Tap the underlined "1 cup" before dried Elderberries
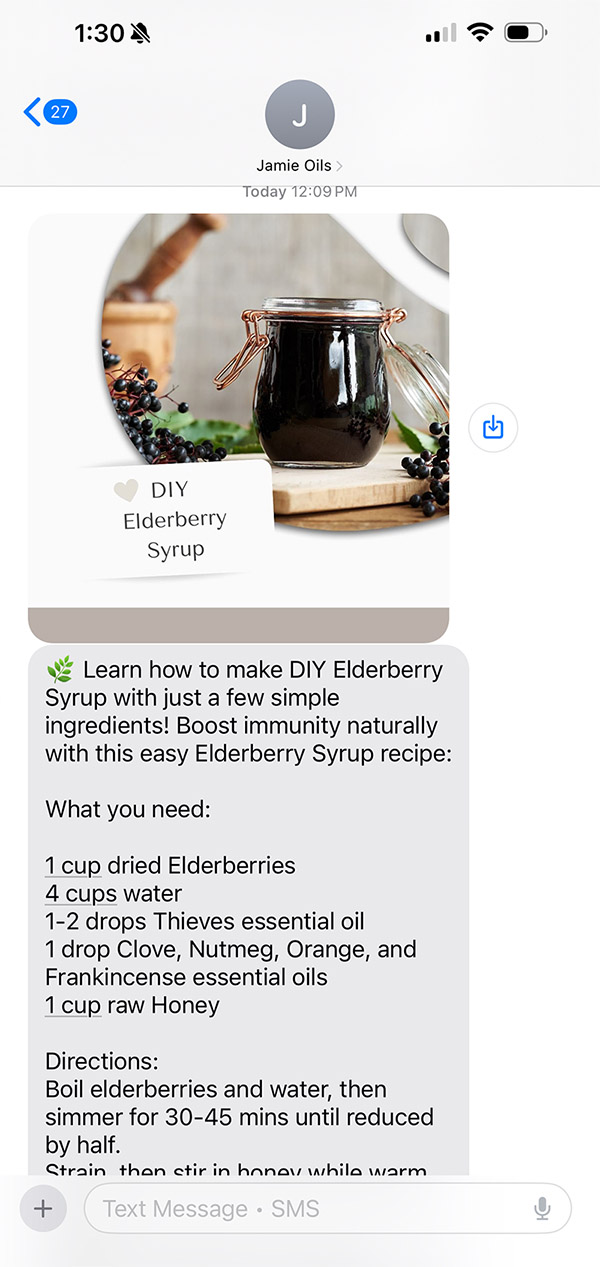Image resolution: width=600 pixels, height=1267 pixels. [73, 865]
